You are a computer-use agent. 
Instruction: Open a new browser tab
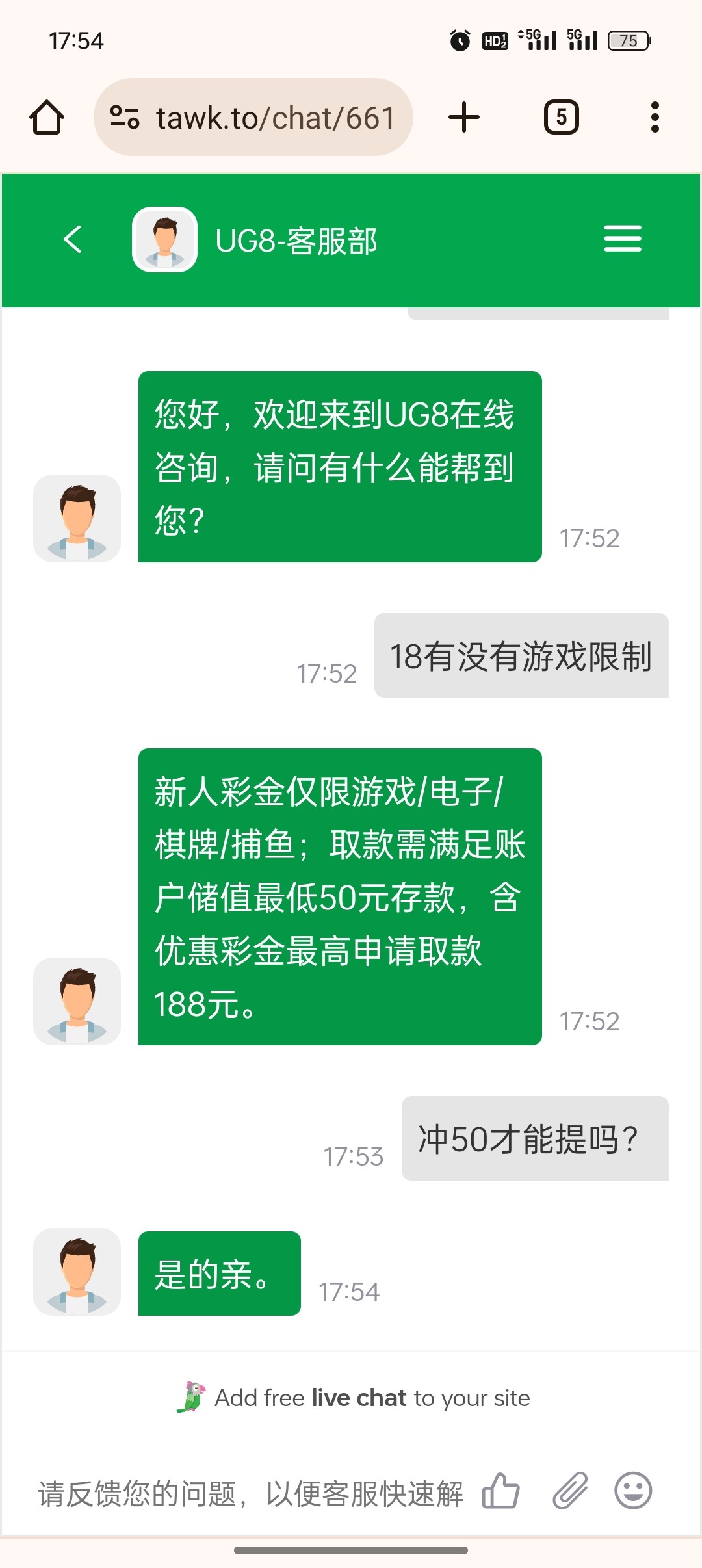pyautogui.click(x=464, y=118)
